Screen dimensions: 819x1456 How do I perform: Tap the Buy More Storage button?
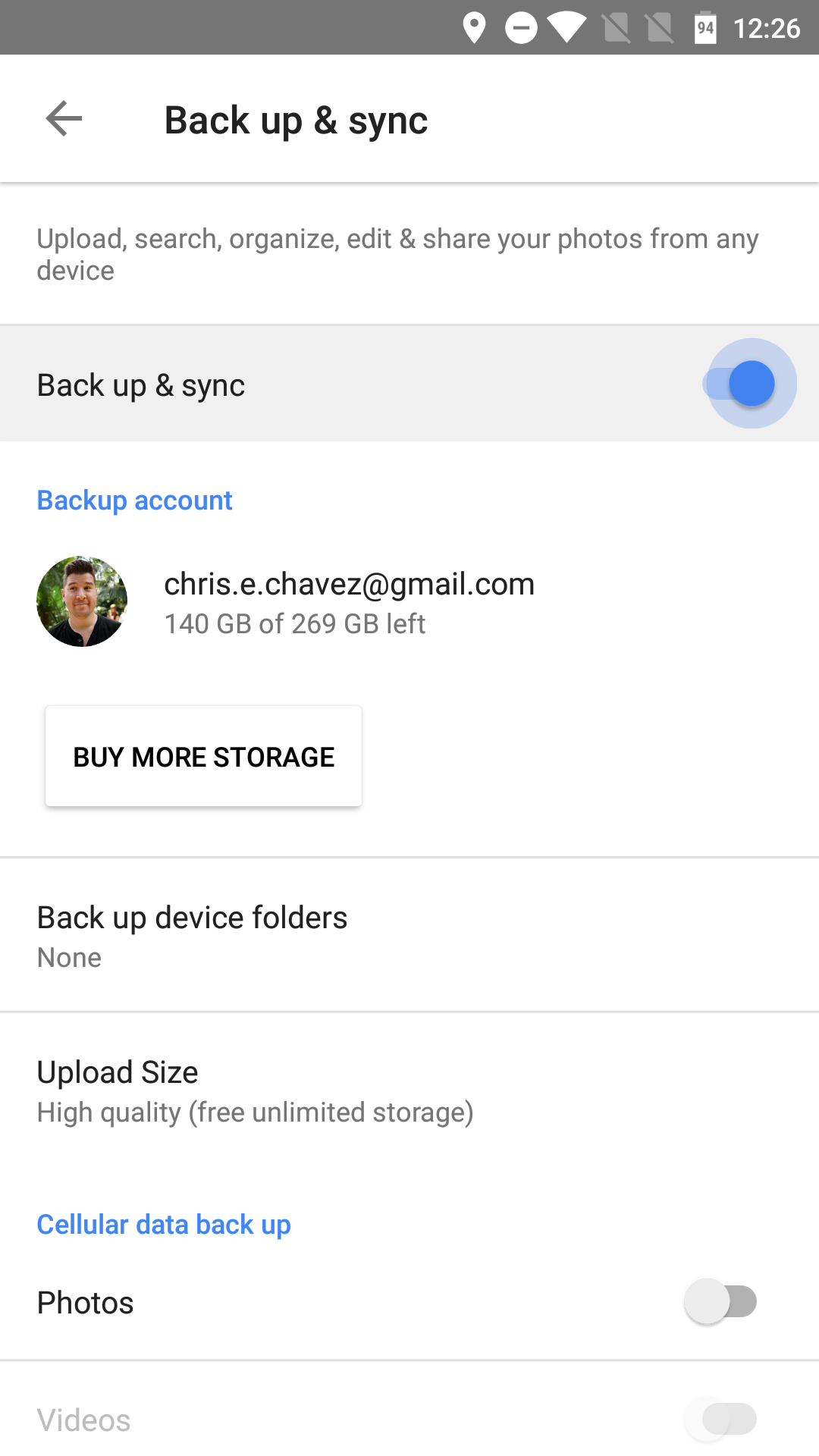click(x=203, y=756)
